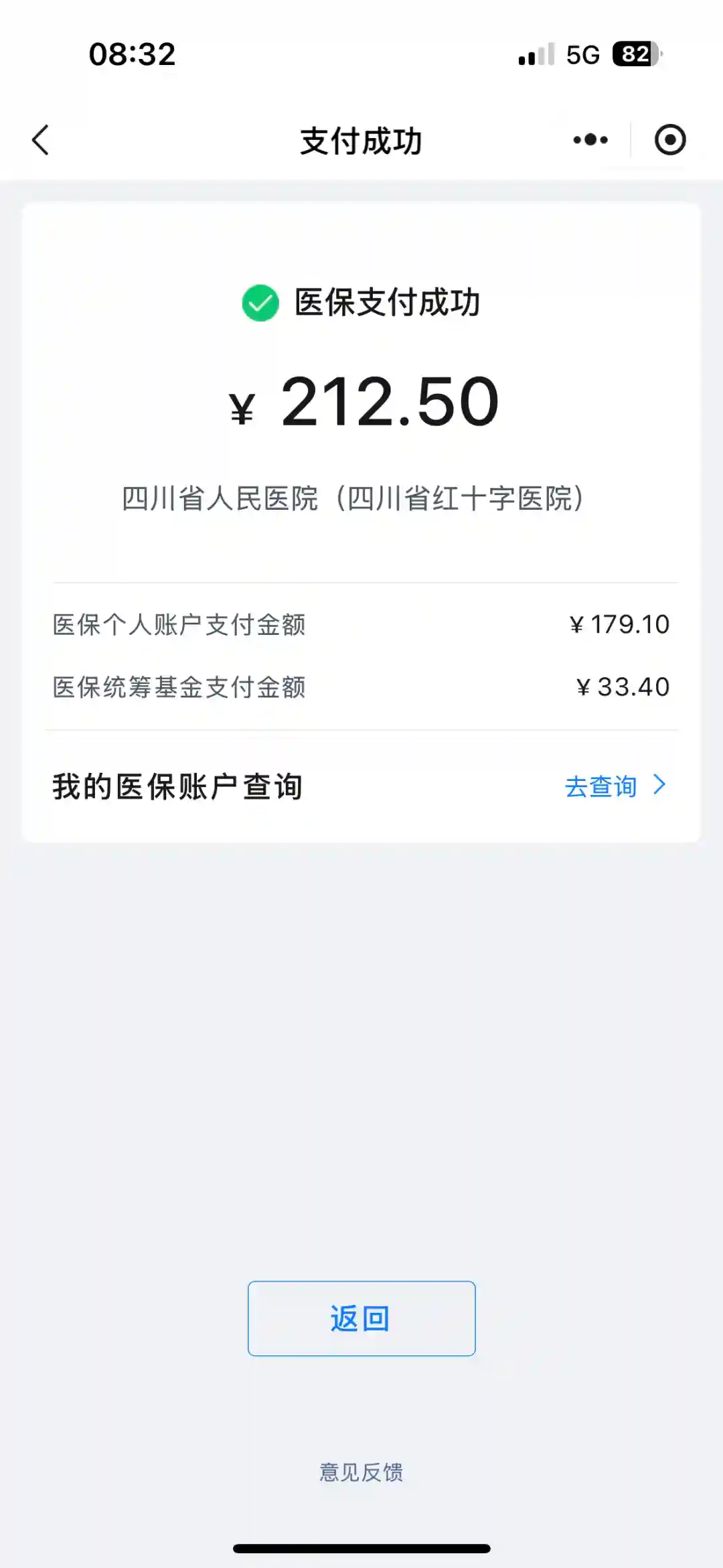
Task: Open the three-dot more options menu
Action: 590,140
